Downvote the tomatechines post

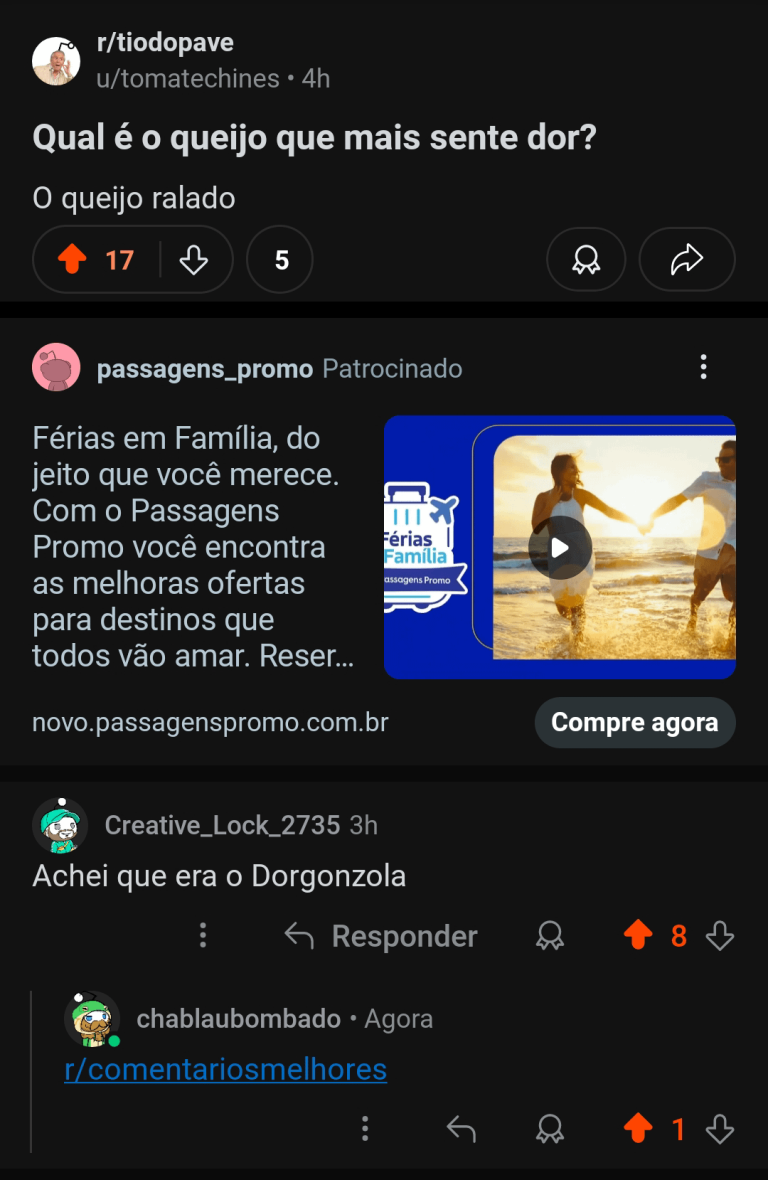[193, 260]
